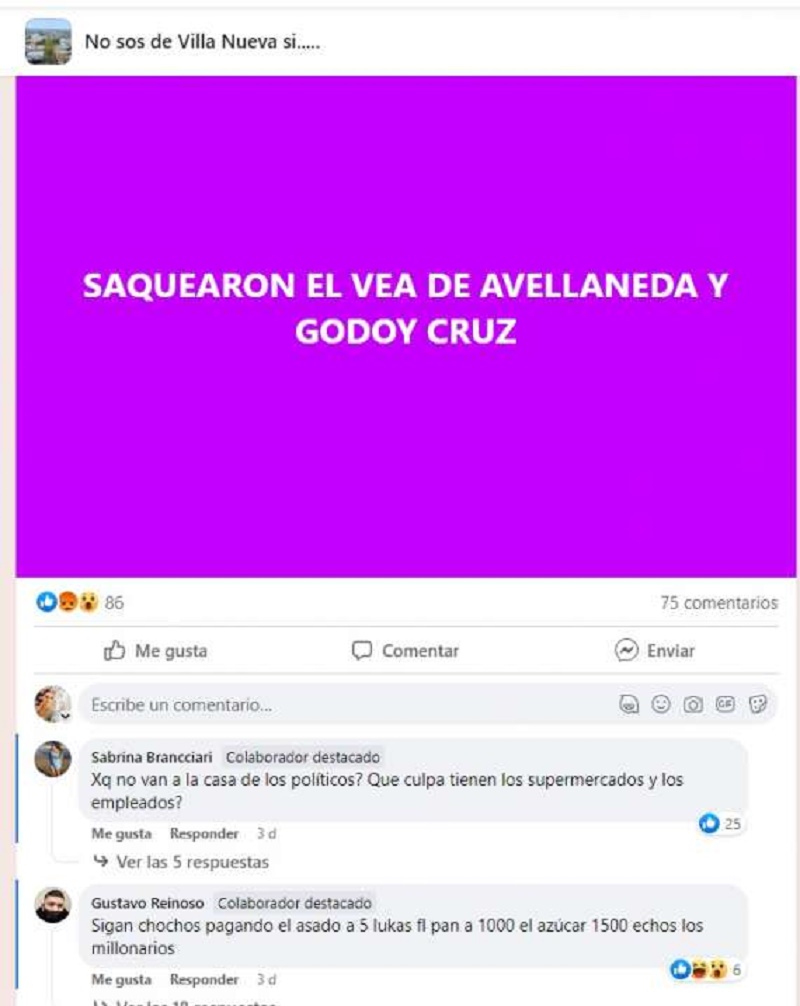This screenshot has height=1006, width=800.
Task: Send the post via Enviar
Action: pos(655,651)
